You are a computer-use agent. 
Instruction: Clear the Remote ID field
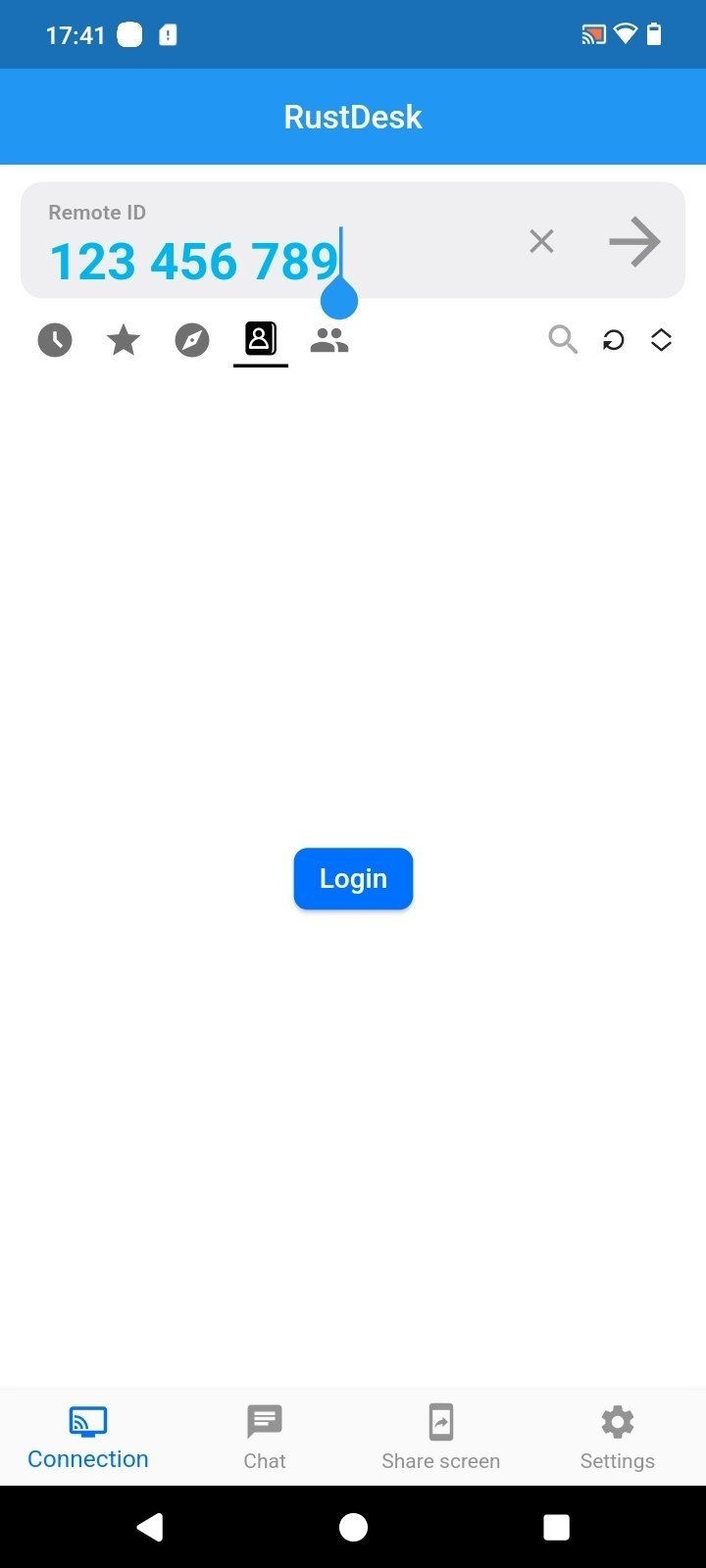coord(541,241)
